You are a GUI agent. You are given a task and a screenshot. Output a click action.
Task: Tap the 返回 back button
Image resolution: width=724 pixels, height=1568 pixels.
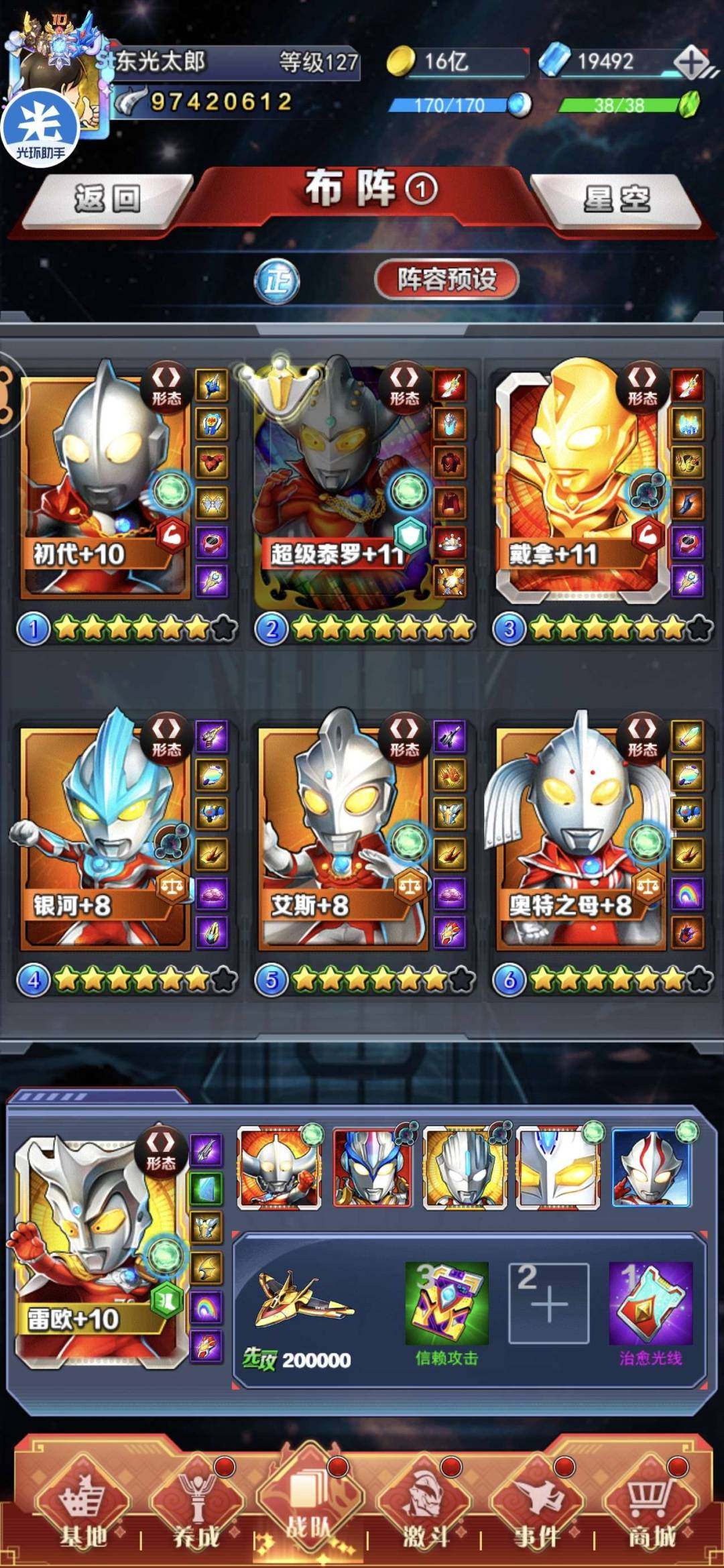(107, 199)
